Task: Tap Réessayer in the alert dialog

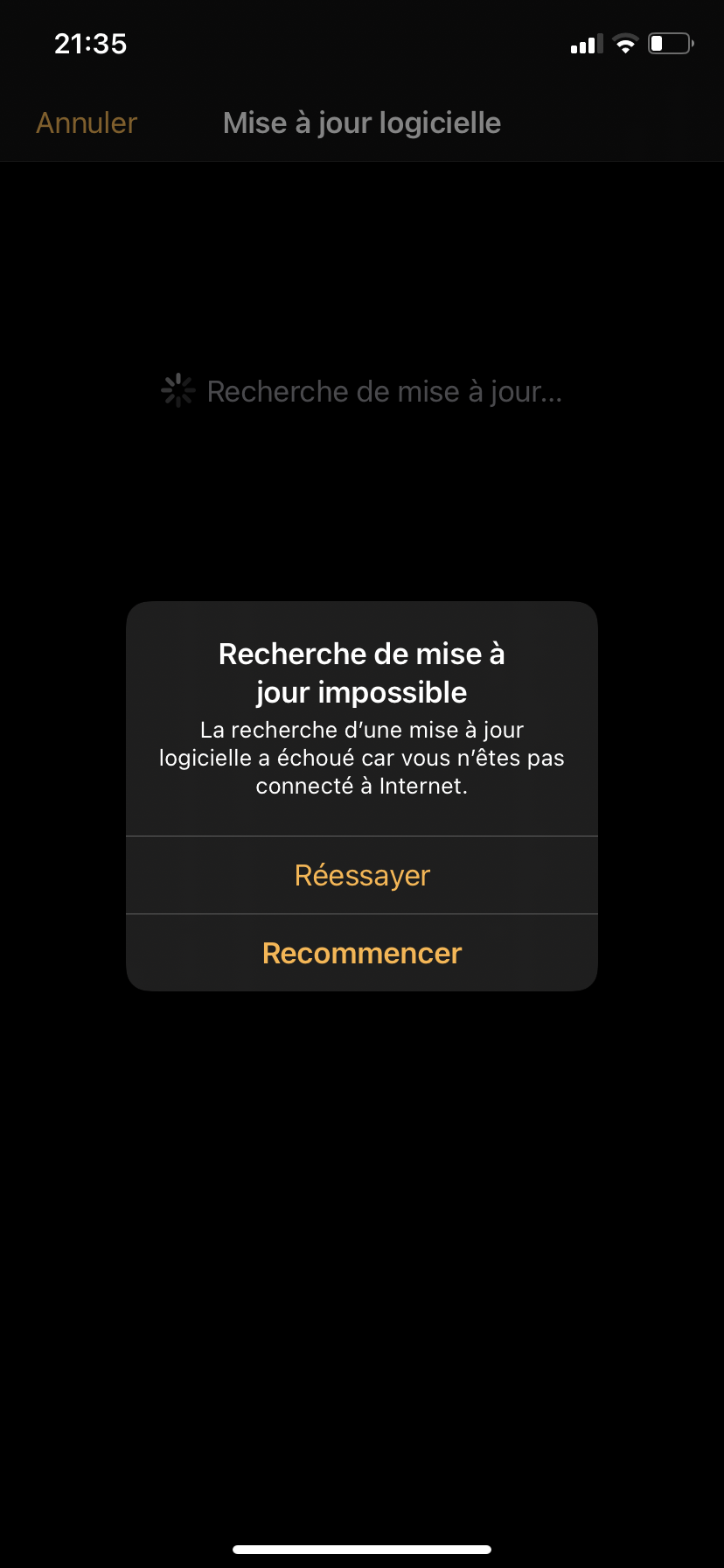Action: click(362, 875)
